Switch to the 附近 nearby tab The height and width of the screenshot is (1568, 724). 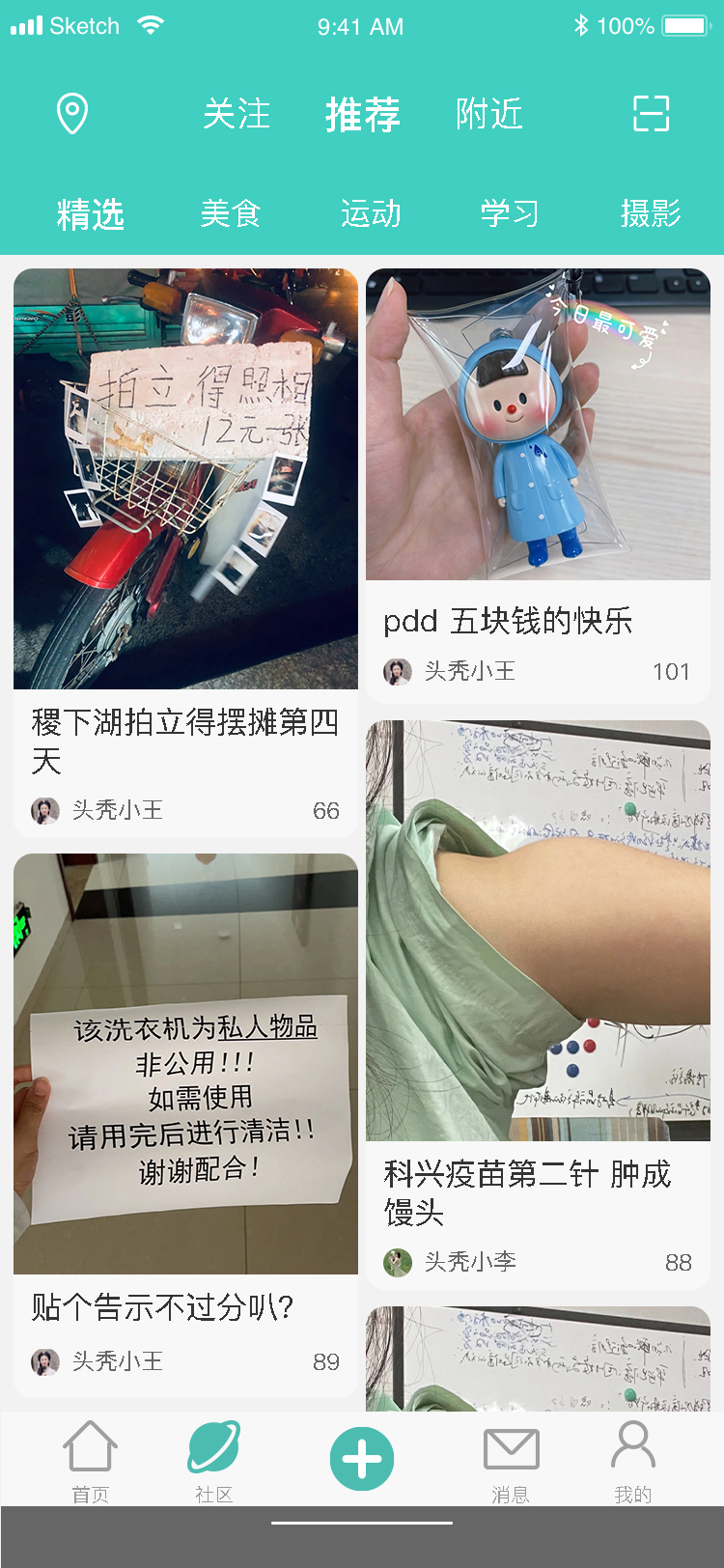[488, 114]
